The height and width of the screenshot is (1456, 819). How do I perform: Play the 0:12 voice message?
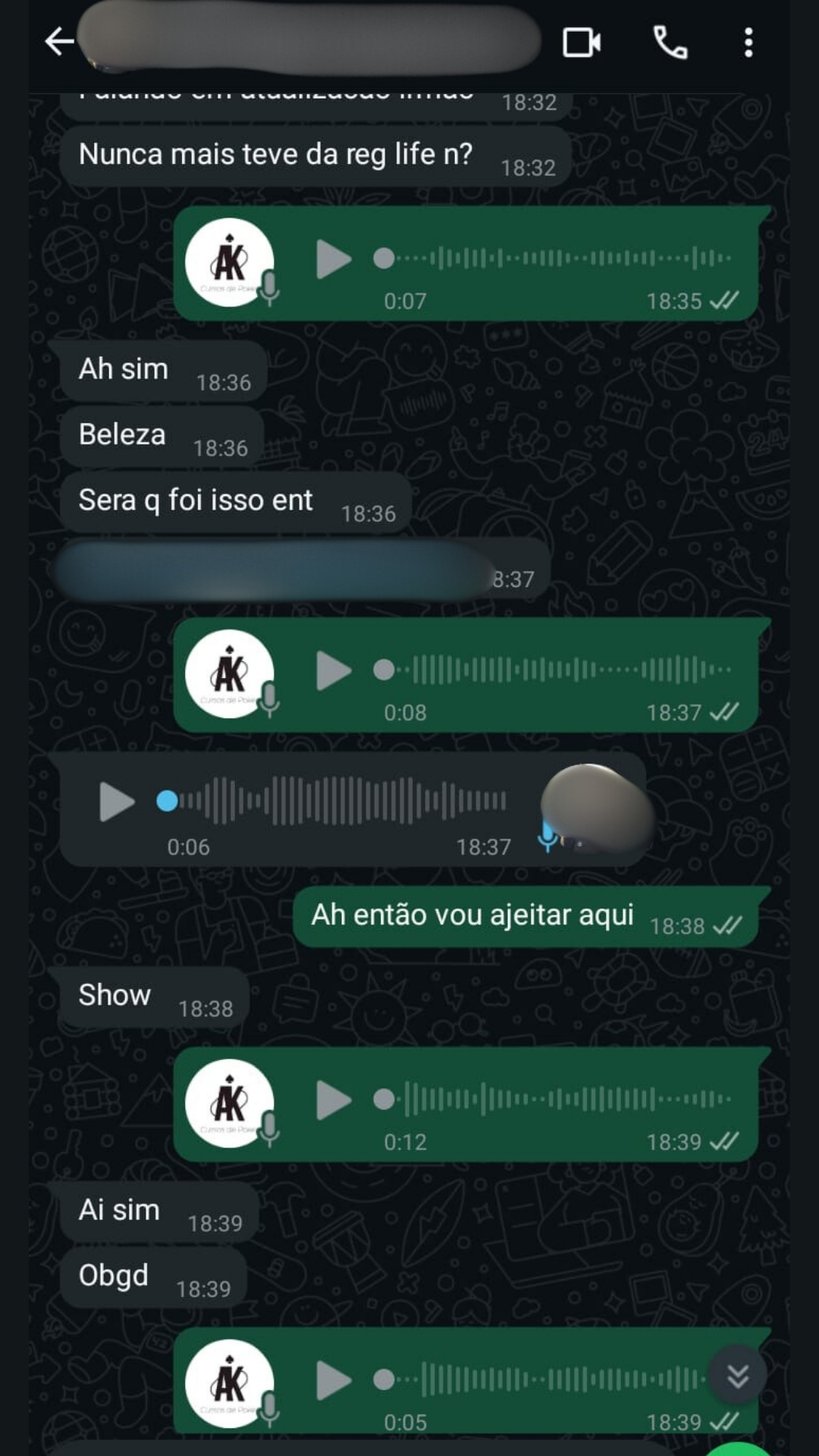click(x=334, y=1100)
